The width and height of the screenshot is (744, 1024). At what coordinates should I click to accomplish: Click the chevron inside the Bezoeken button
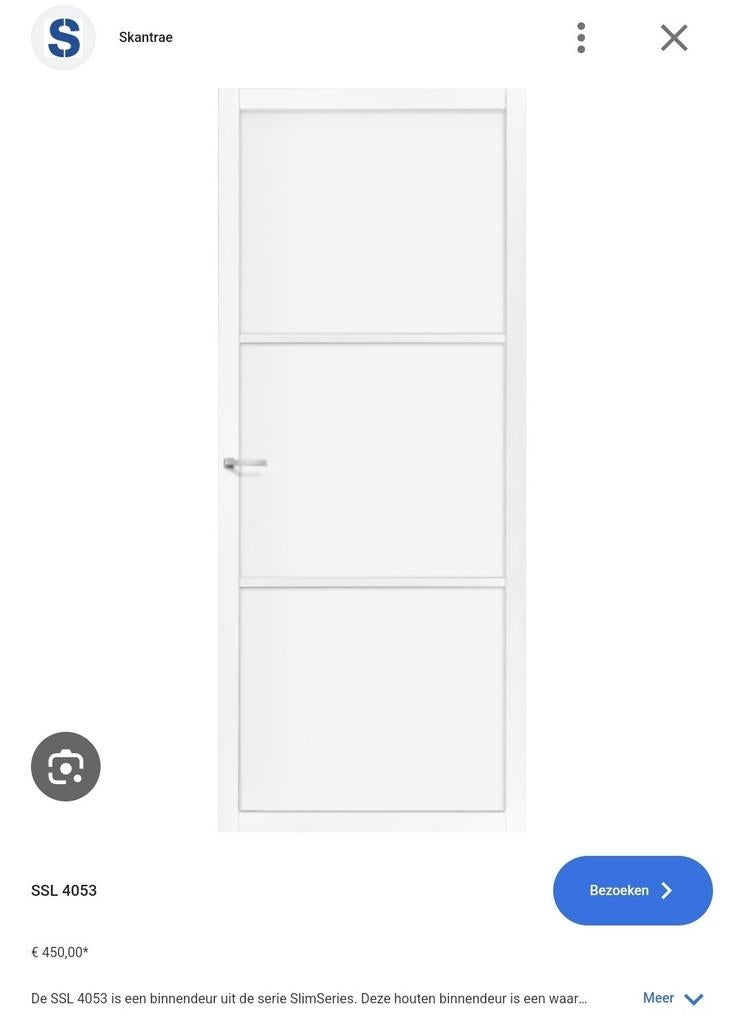(x=666, y=889)
